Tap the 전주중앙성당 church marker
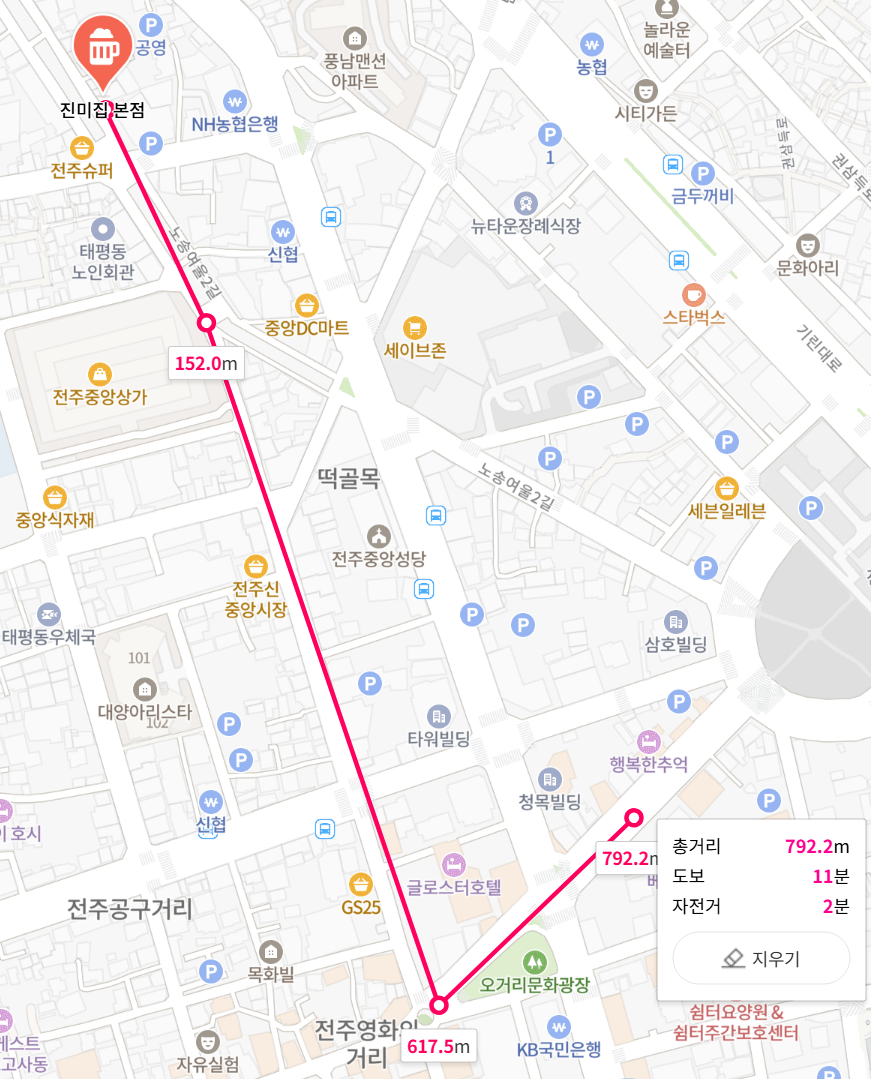The height and width of the screenshot is (1079, 871). click(x=378, y=535)
